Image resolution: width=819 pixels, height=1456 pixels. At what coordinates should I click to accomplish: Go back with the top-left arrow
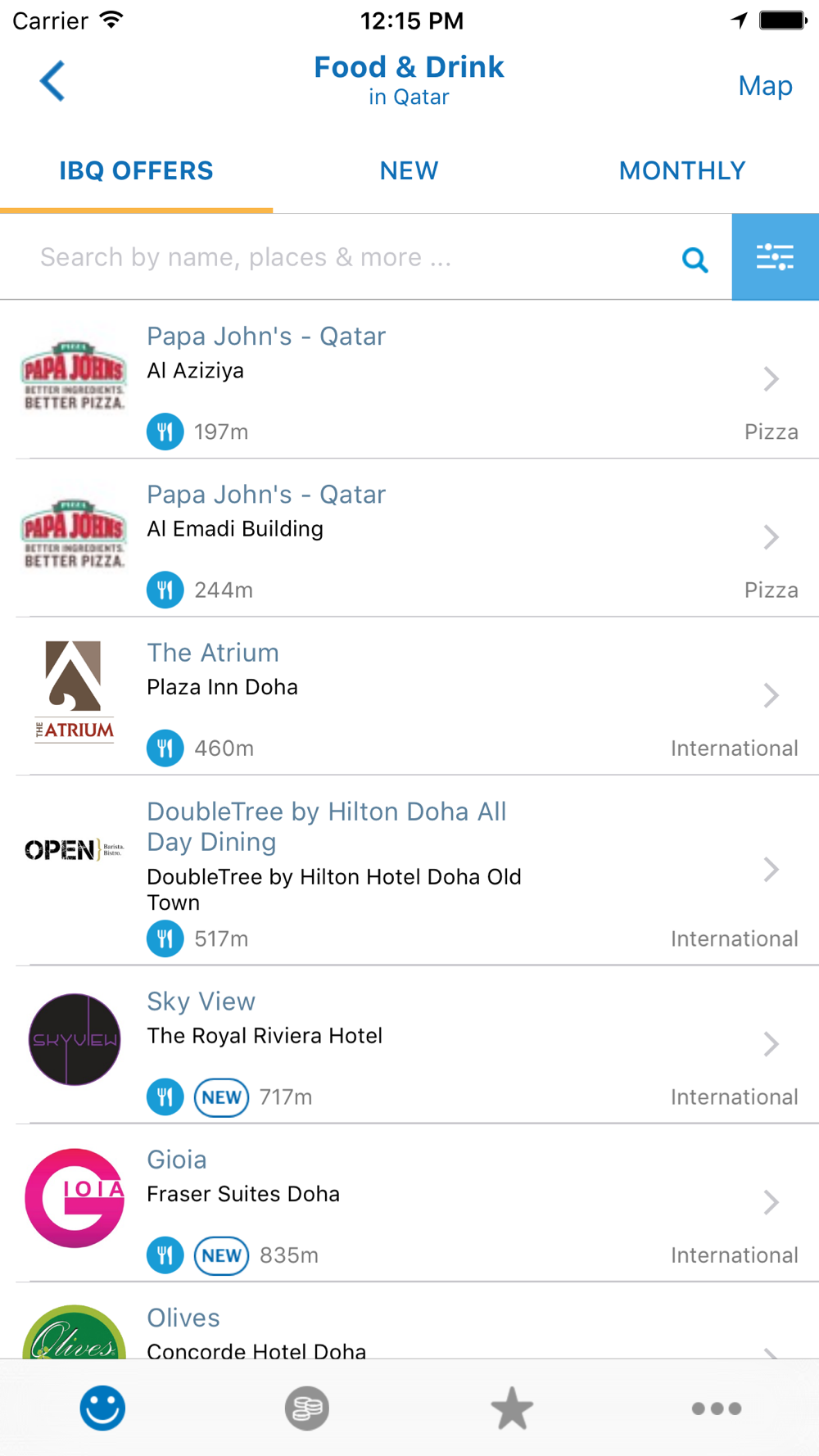point(52,81)
